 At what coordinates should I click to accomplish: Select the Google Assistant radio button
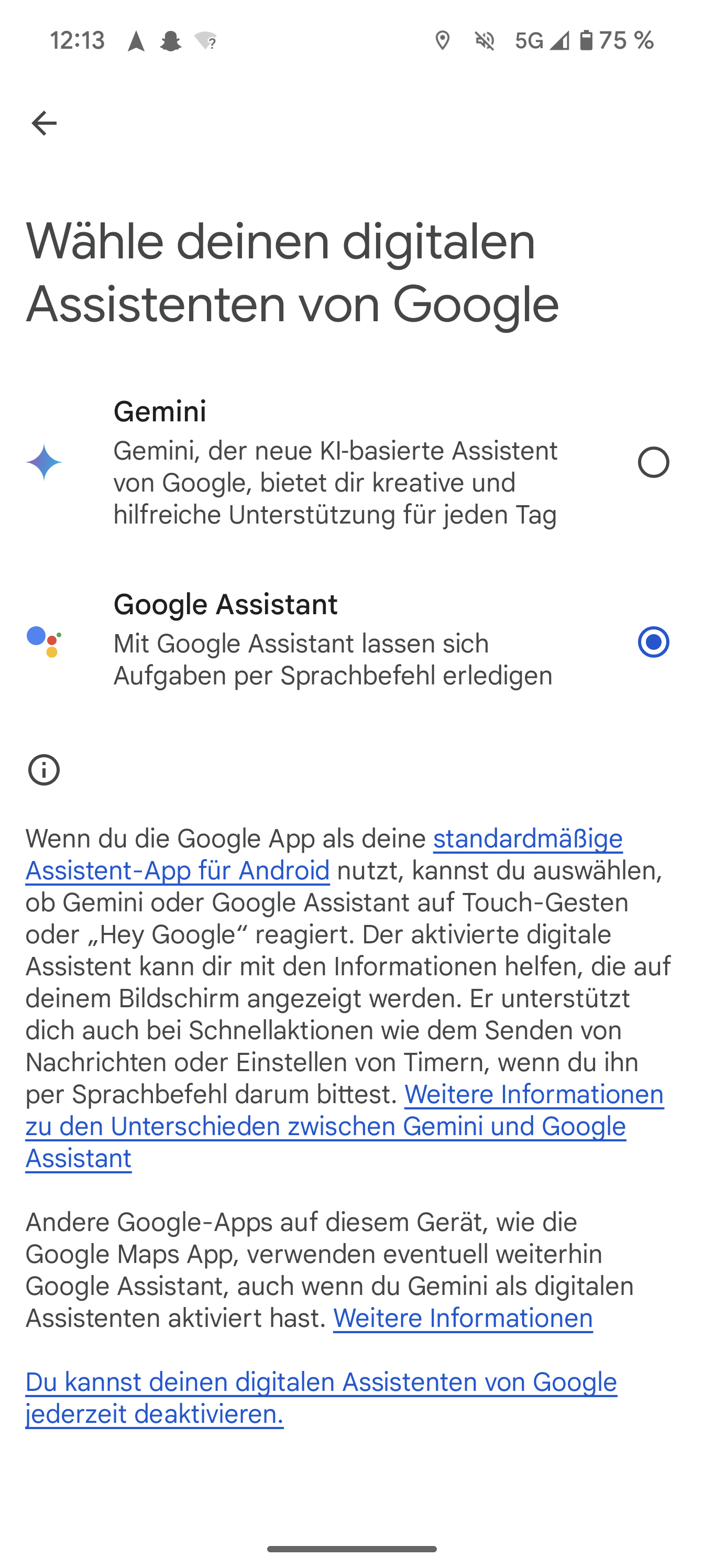pos(653,642)
